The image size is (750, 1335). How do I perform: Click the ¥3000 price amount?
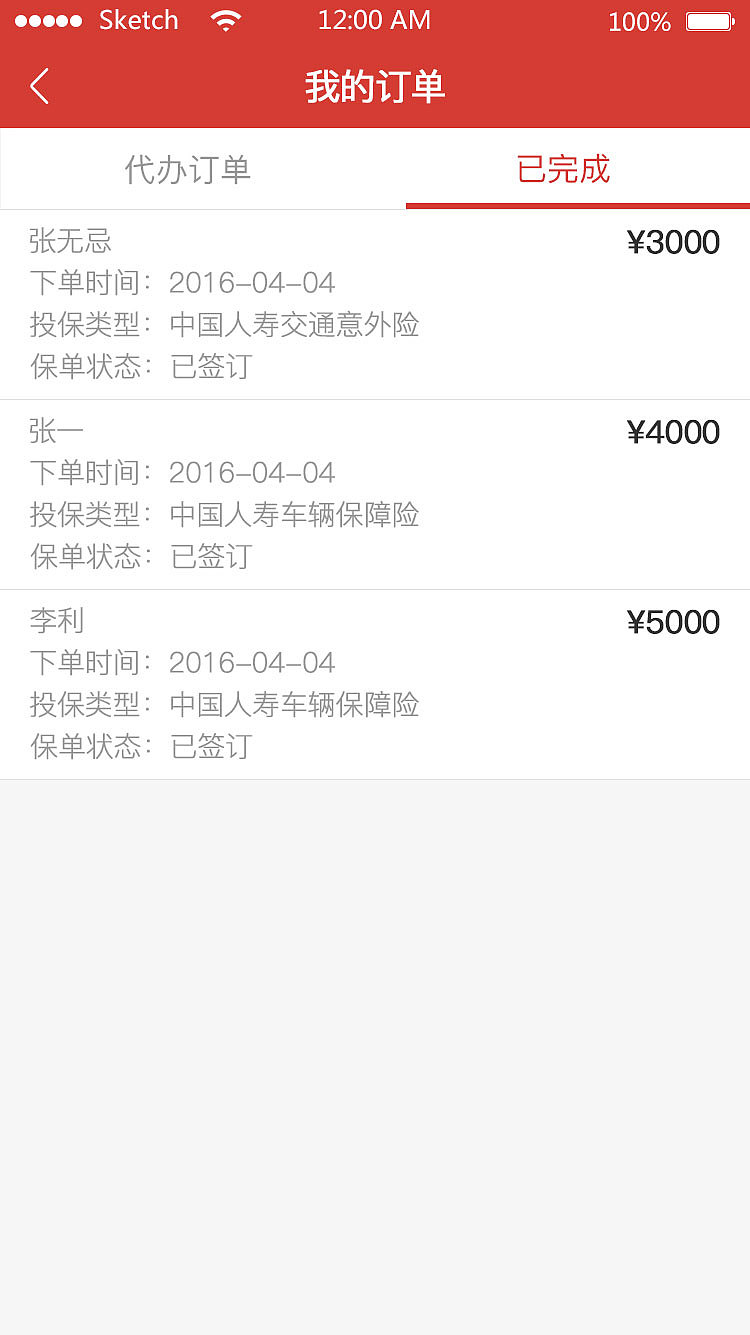click(675, 241)
